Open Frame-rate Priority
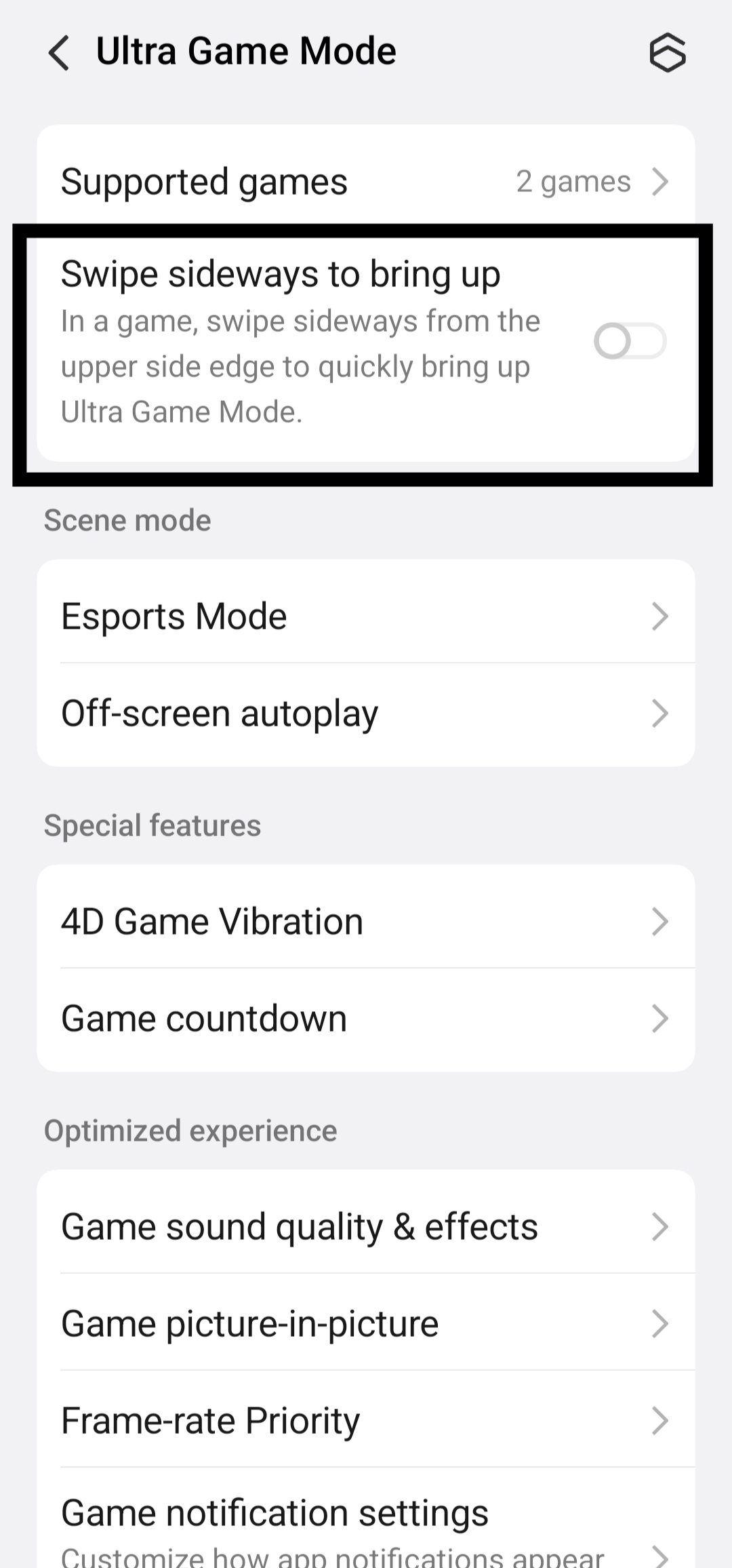The width and height of the screenshot is (732, 1568). 366,1420
